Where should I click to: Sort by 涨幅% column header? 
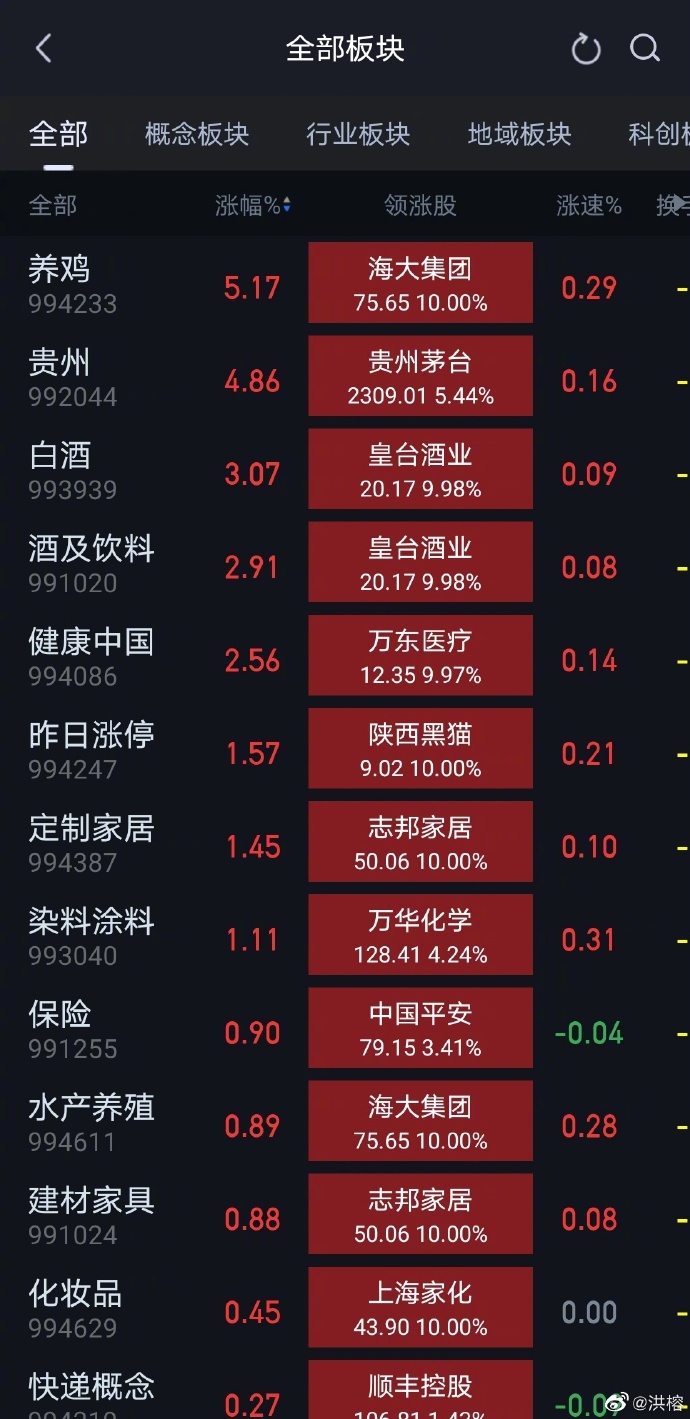point(253,206)
